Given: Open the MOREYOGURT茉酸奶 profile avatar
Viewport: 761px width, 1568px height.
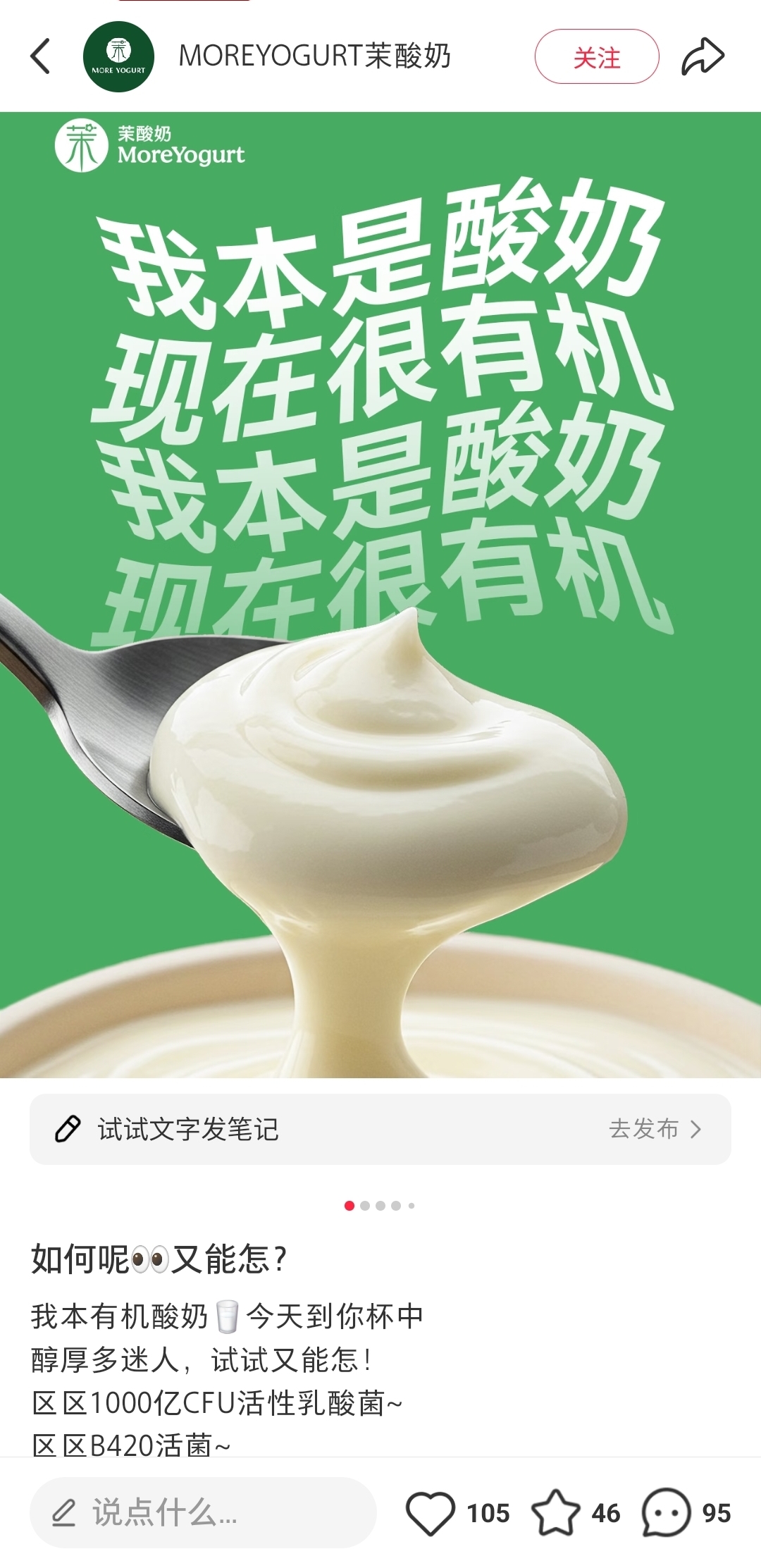Looking at the screenshot, I should [118, 56].
